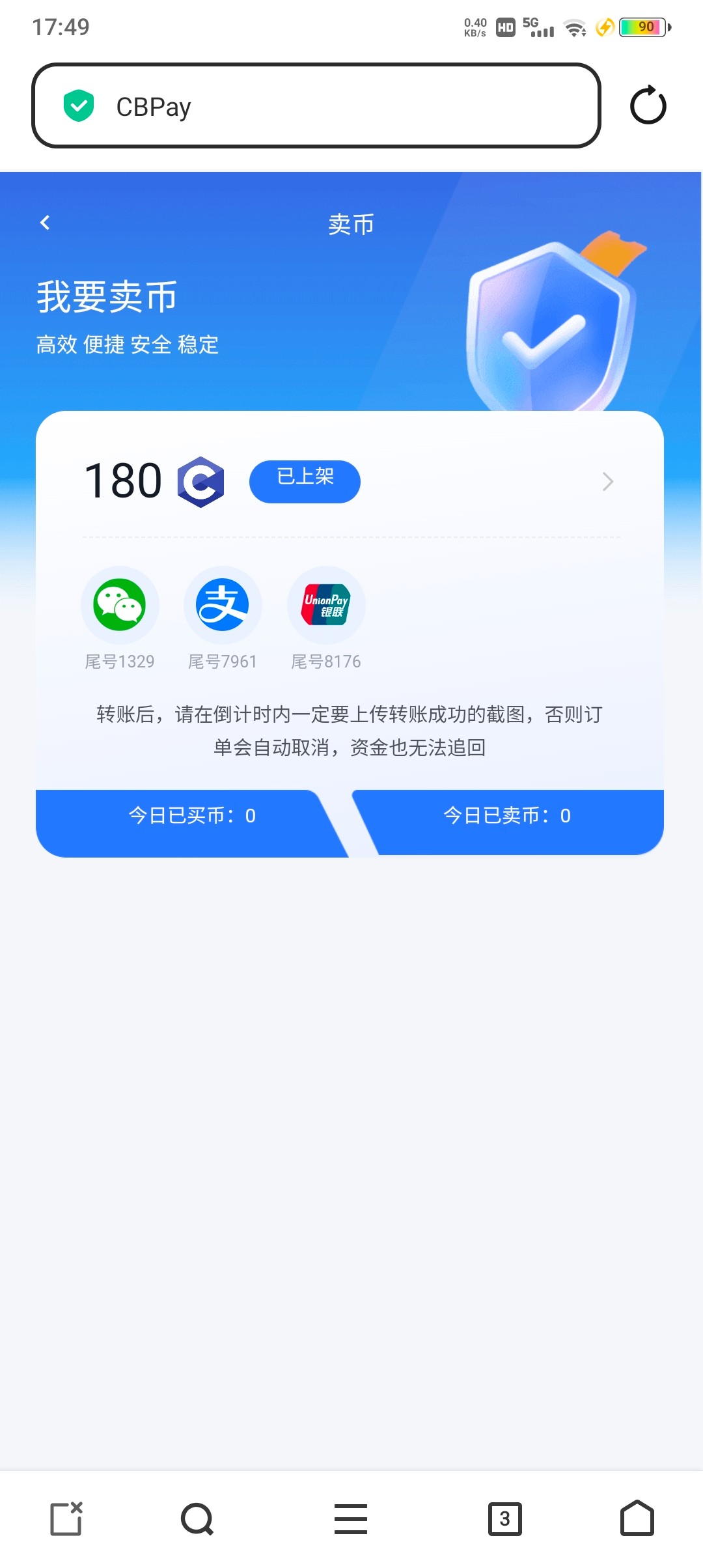Select the Alipay payment method ending 7961

click(223, 604)
